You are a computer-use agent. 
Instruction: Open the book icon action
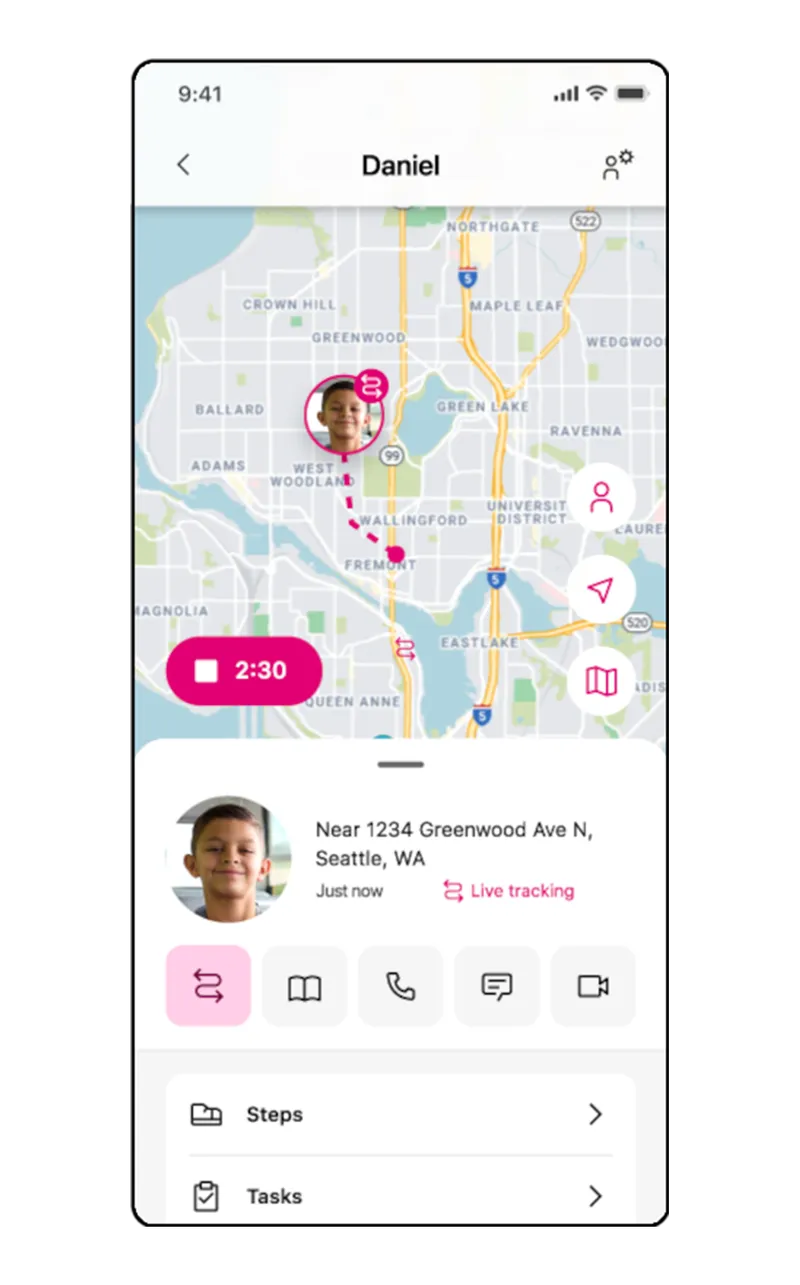click(x=304, y=986)
